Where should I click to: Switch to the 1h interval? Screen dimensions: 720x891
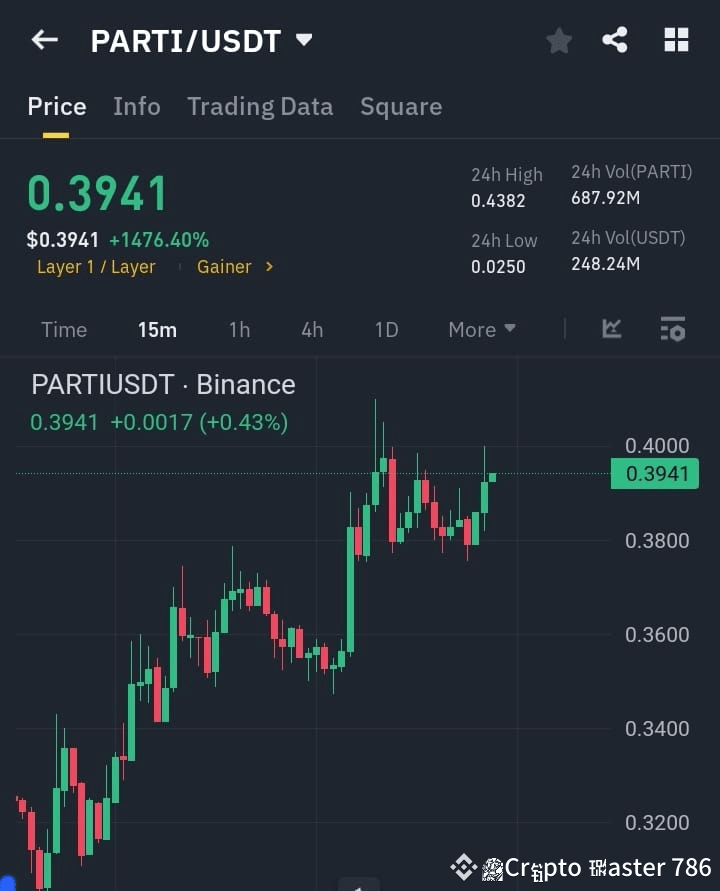pos(239,329)
